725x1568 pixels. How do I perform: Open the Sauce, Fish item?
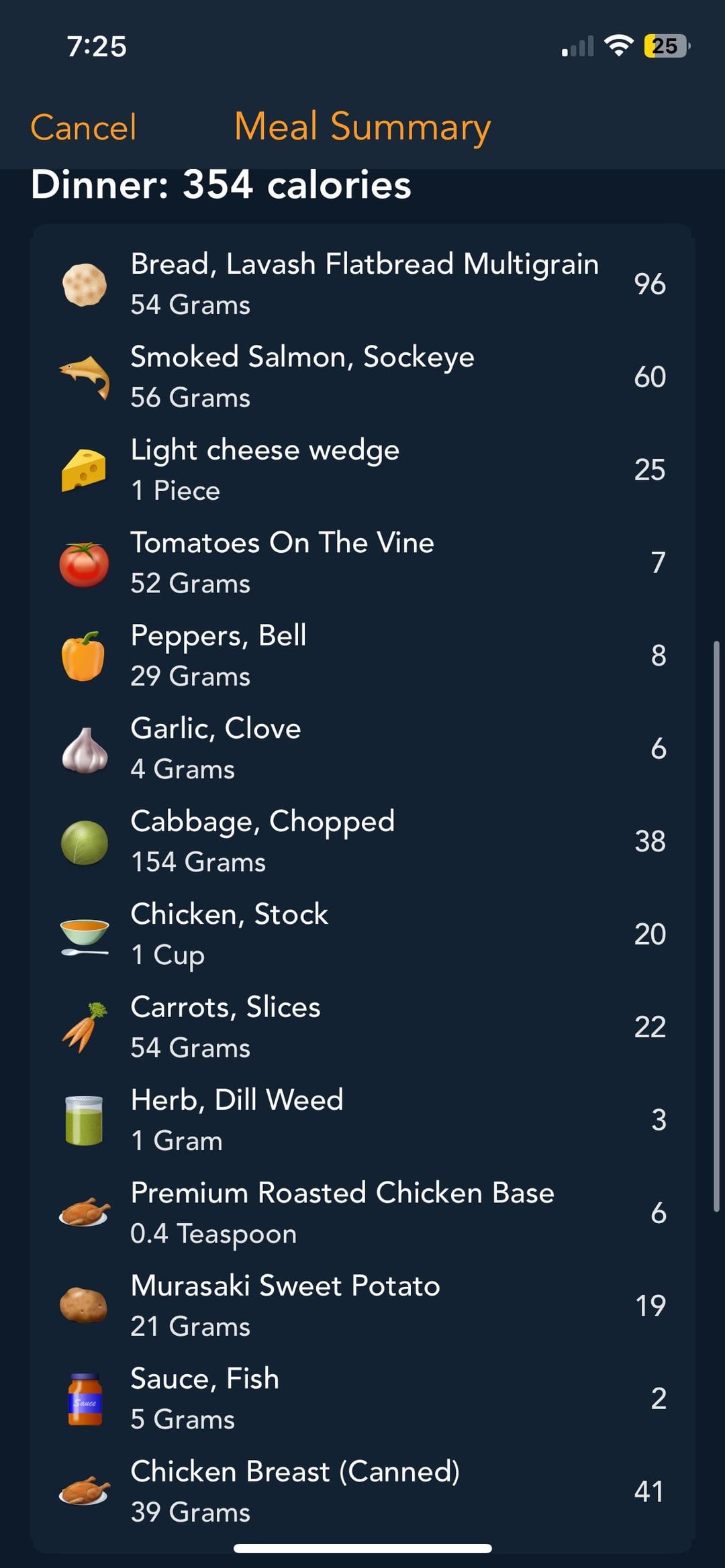coord(362,1399)
